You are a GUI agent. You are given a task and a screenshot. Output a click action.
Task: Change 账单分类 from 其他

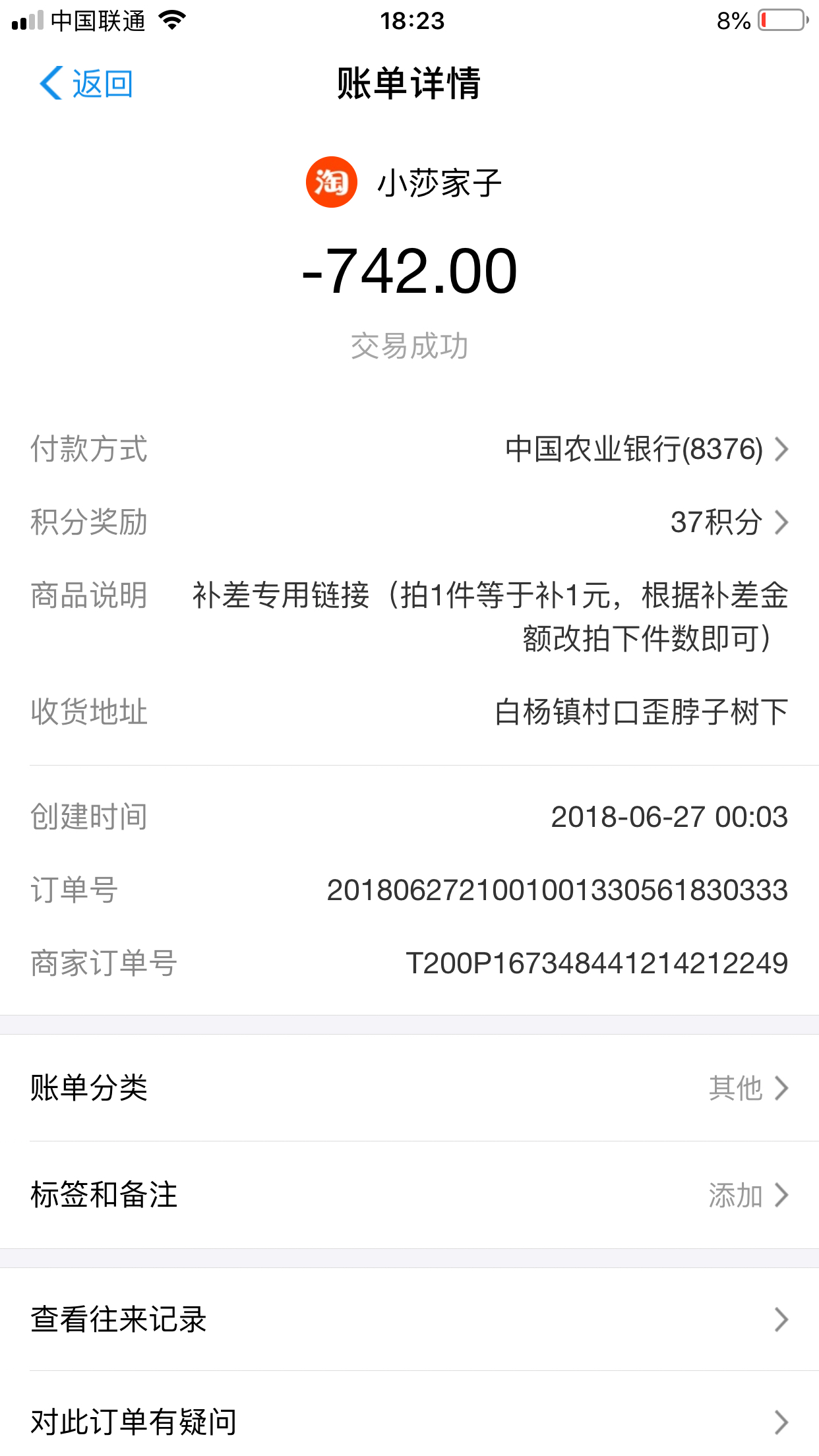(409, 1087)
